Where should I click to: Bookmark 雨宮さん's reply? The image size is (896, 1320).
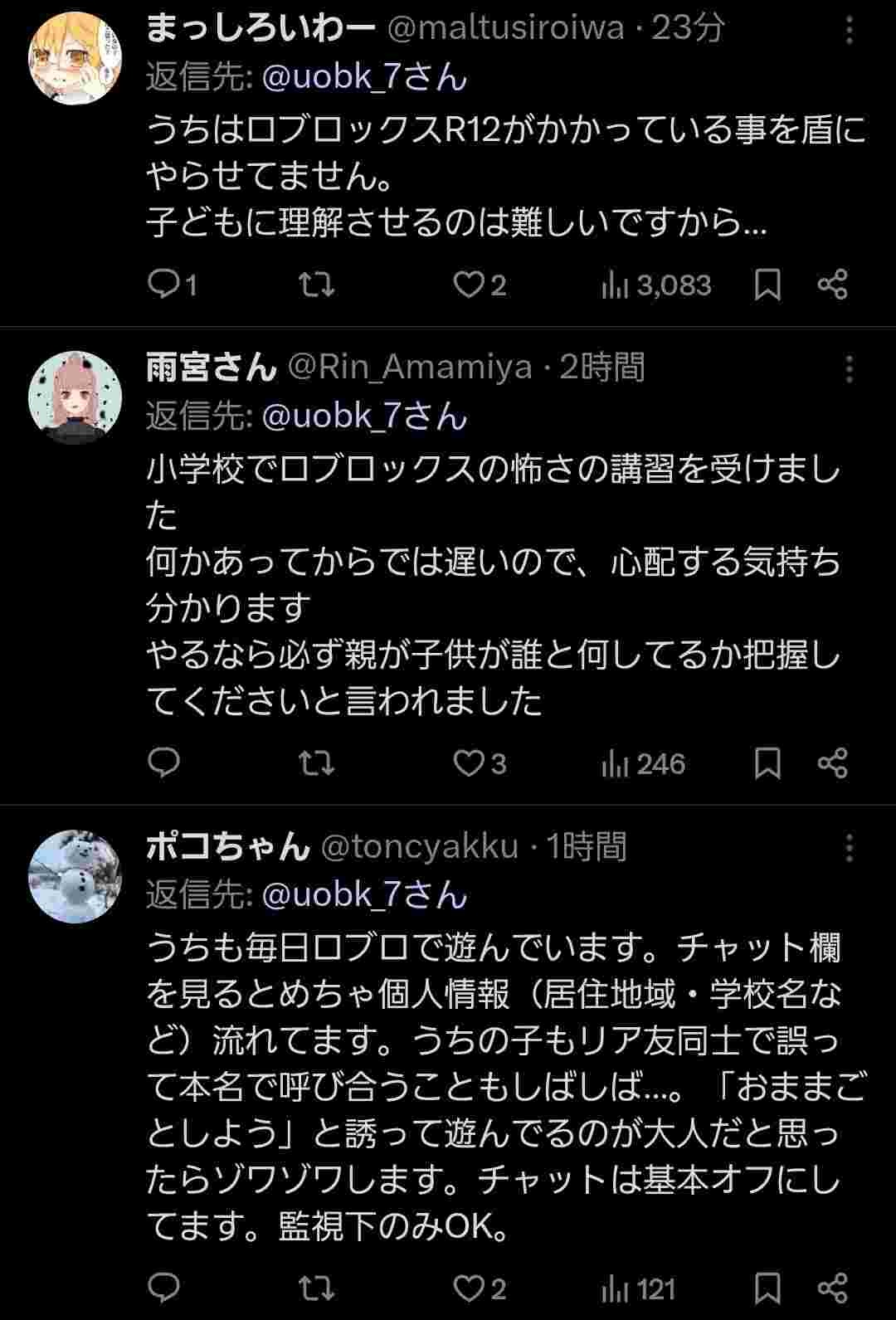tap(767, 763)
